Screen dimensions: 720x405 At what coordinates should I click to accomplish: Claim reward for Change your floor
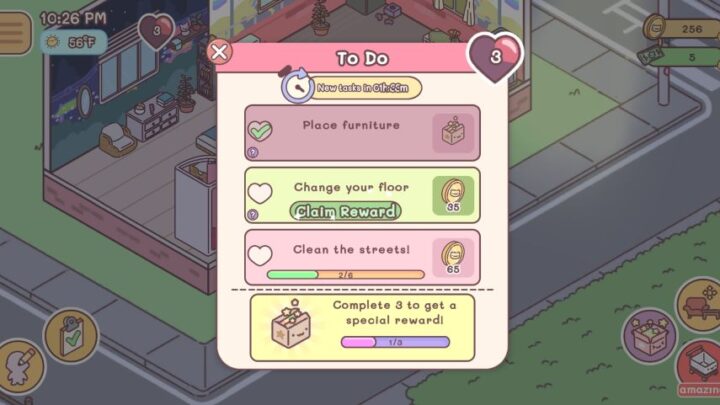tap(346, 211)
